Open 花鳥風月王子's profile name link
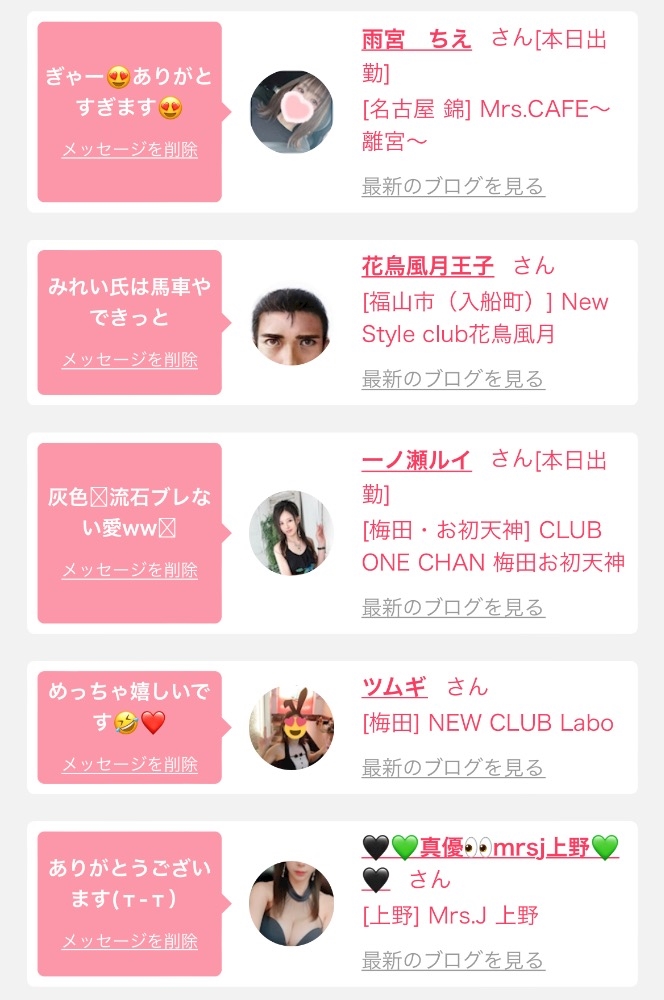Viewport: 664px width, 1000px height. pyautogui.click(x=427, y=266)
